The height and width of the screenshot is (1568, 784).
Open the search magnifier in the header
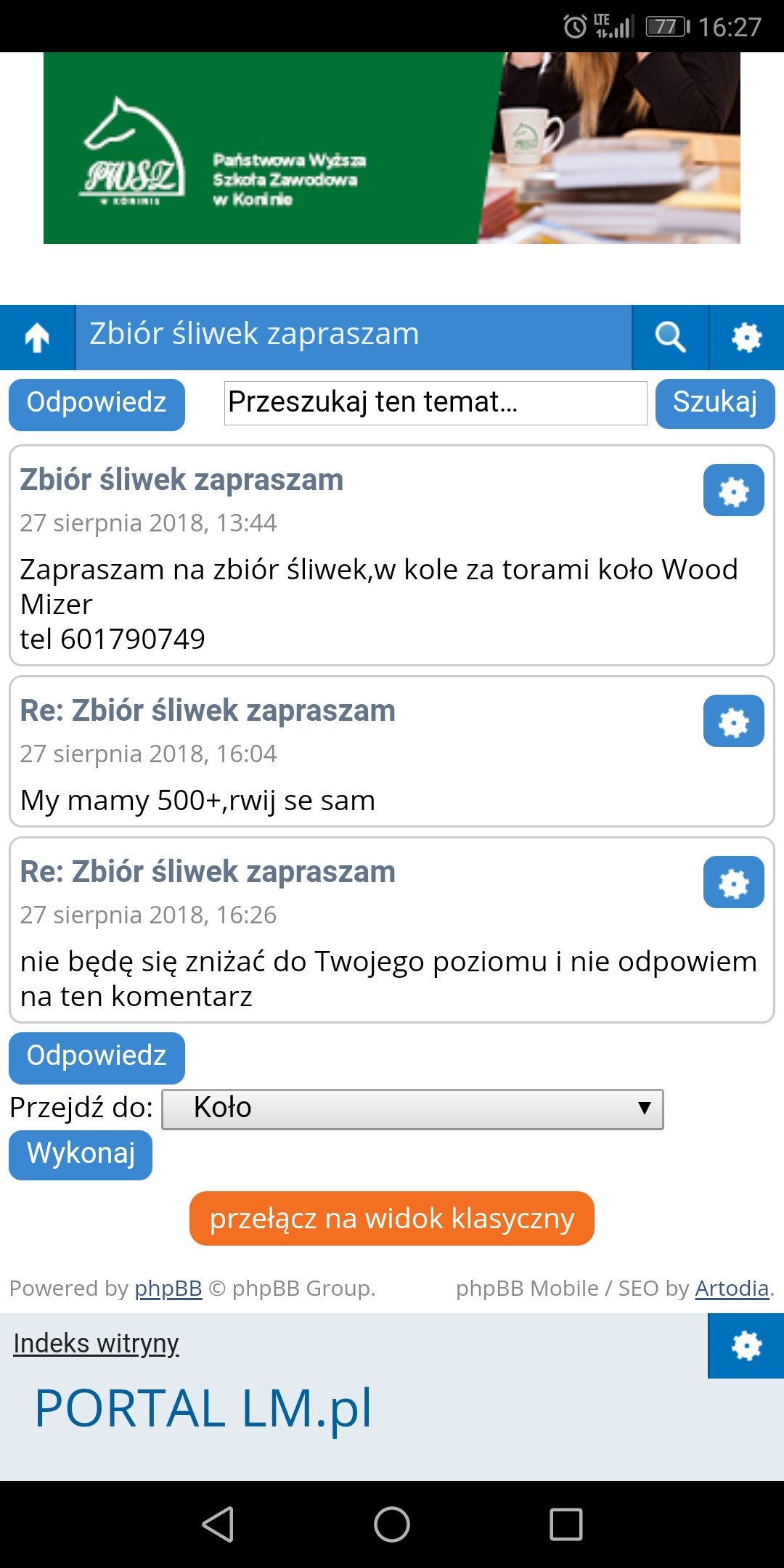point(669,338)
